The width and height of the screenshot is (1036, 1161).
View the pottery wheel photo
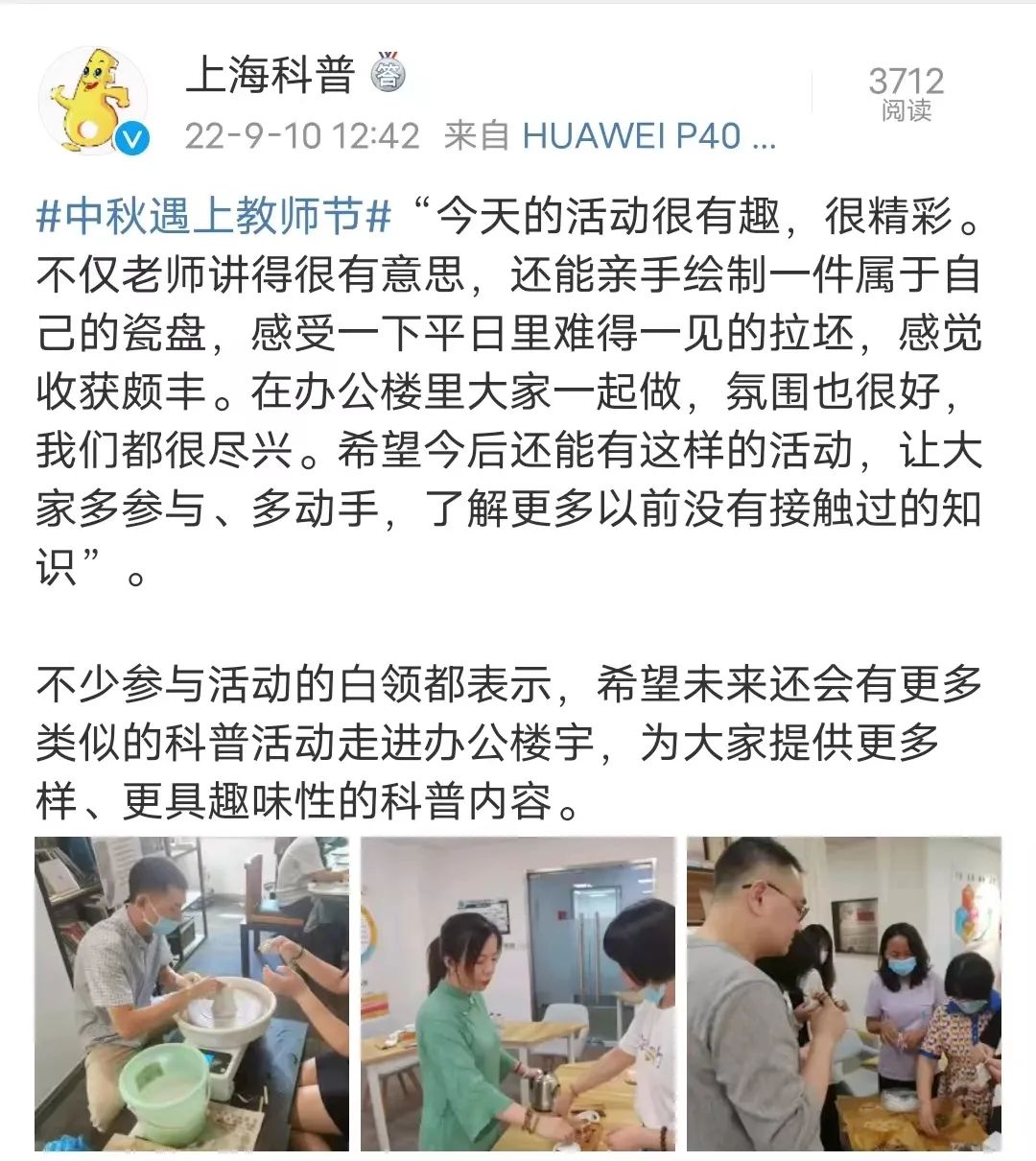tap(192, 993)
